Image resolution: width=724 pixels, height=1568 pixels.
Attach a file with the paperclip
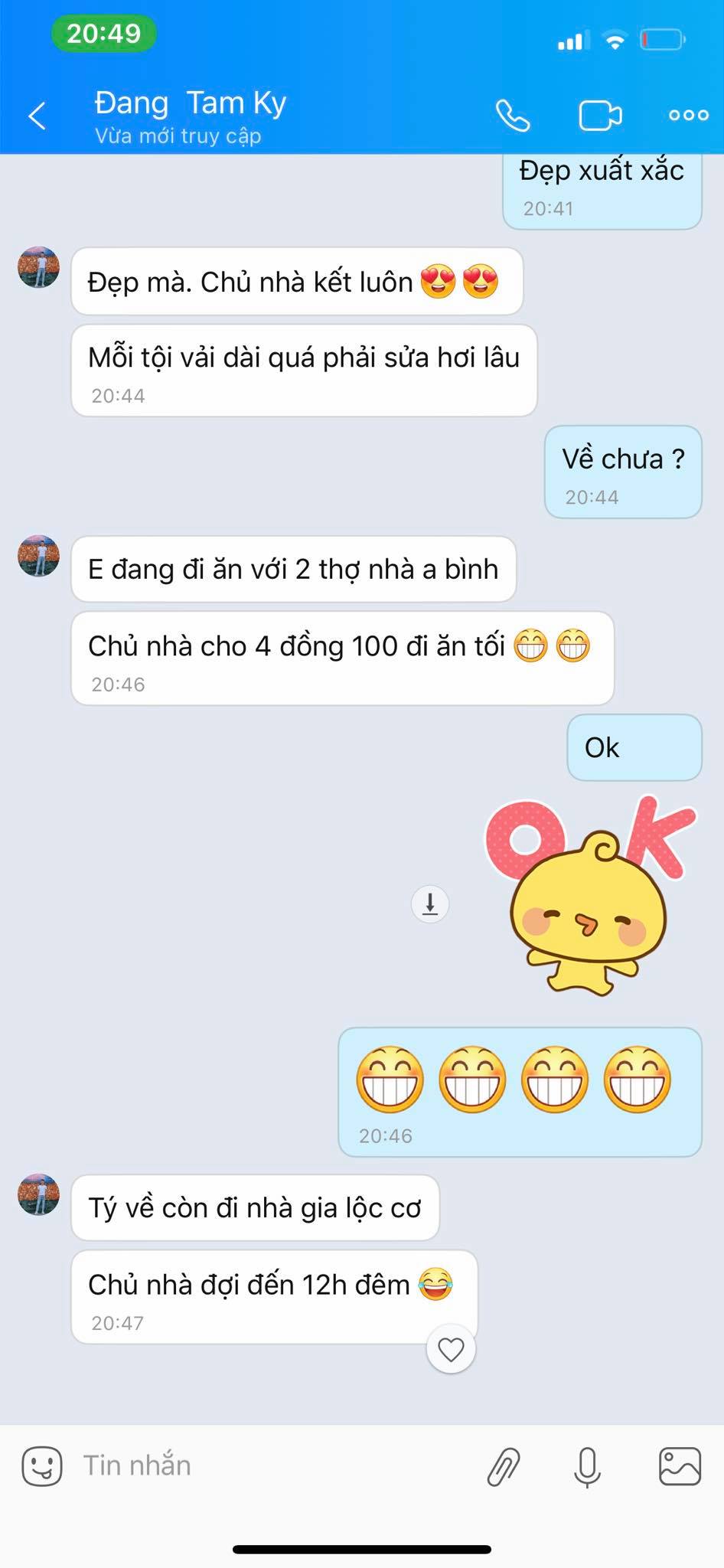[504, 1466]
